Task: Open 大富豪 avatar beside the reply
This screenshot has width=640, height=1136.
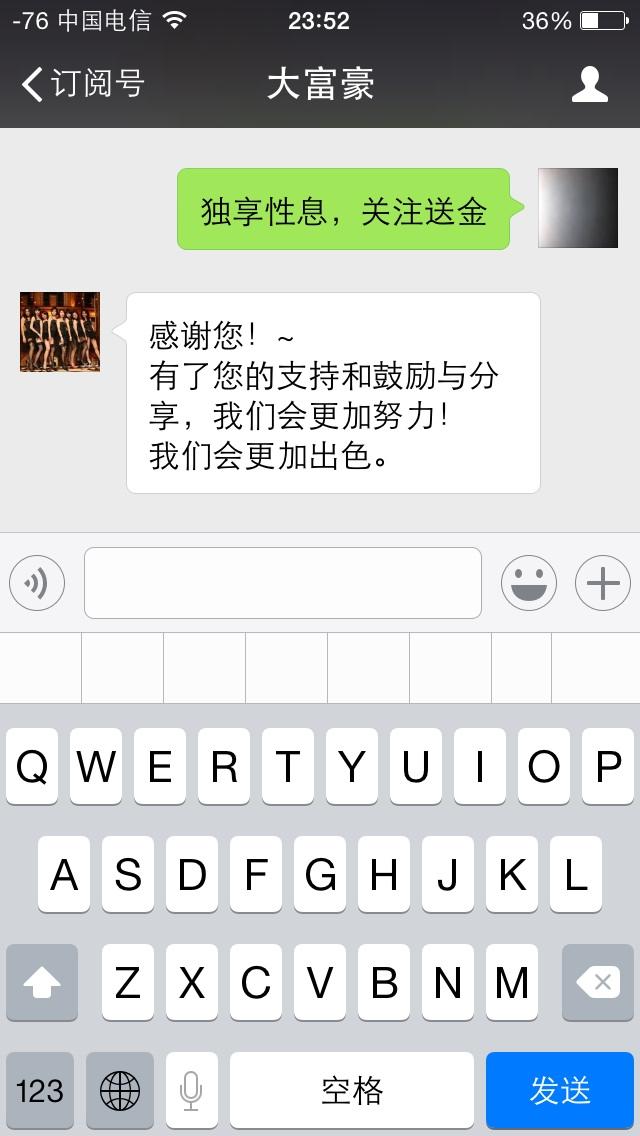Action: point(60,332)
